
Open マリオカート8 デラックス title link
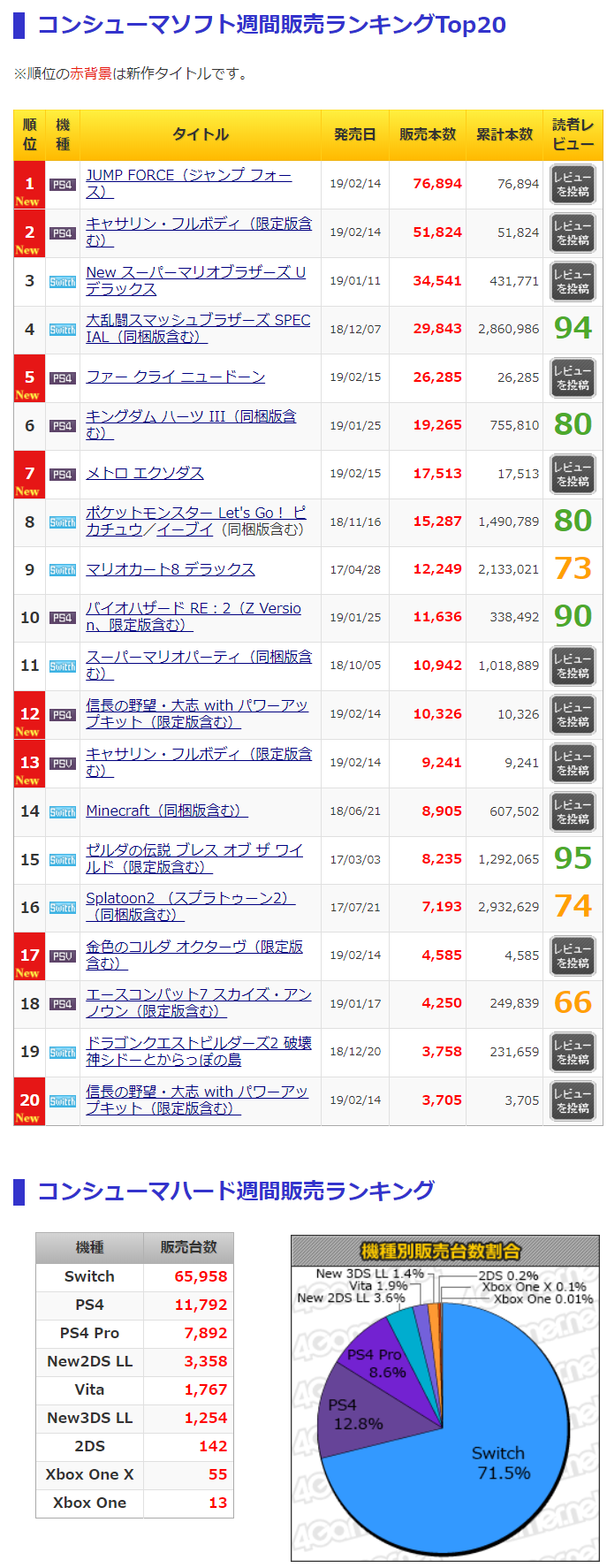(x=171, y=570)
